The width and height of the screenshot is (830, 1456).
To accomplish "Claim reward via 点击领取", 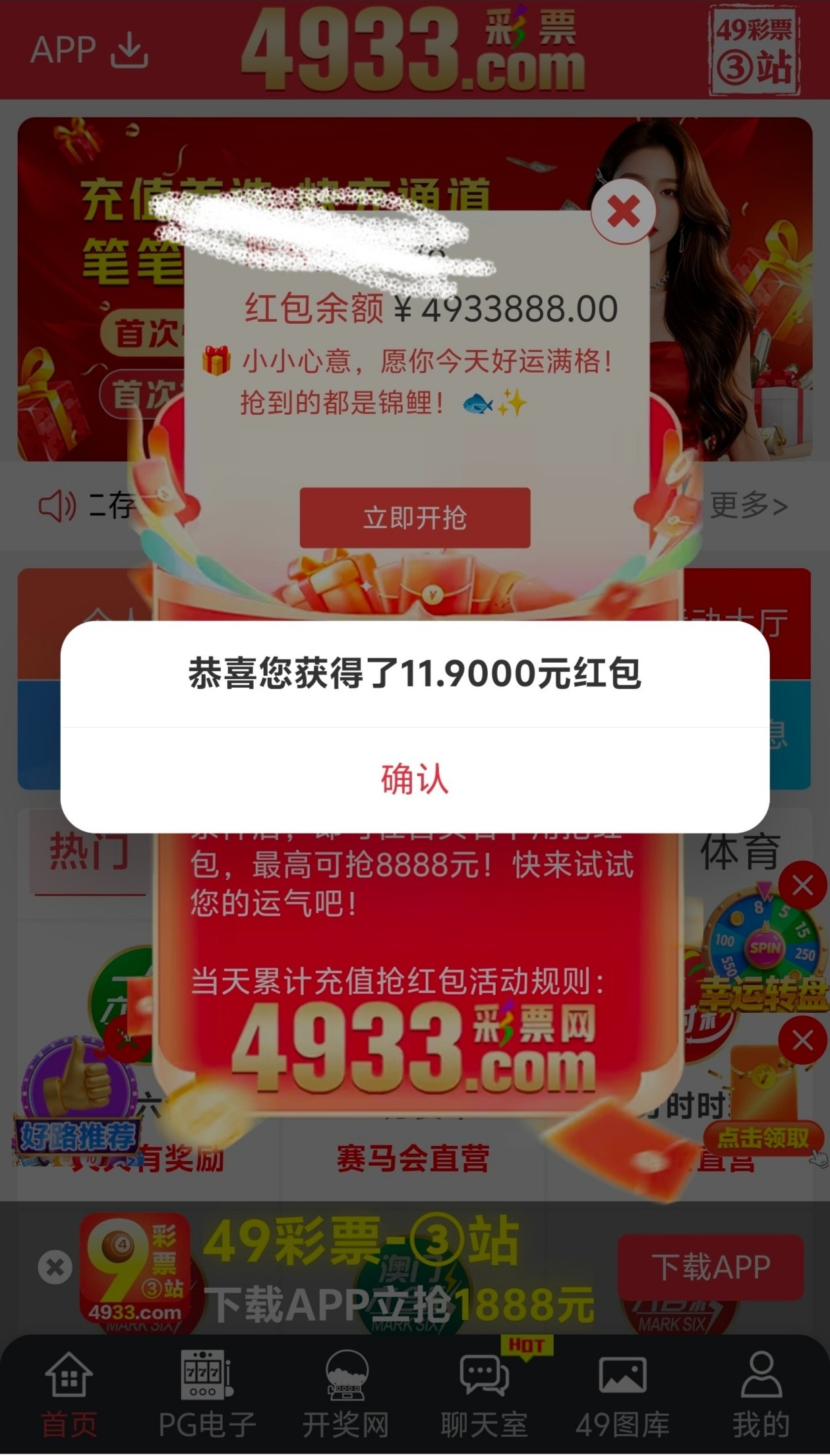I will pos(762,1137).
